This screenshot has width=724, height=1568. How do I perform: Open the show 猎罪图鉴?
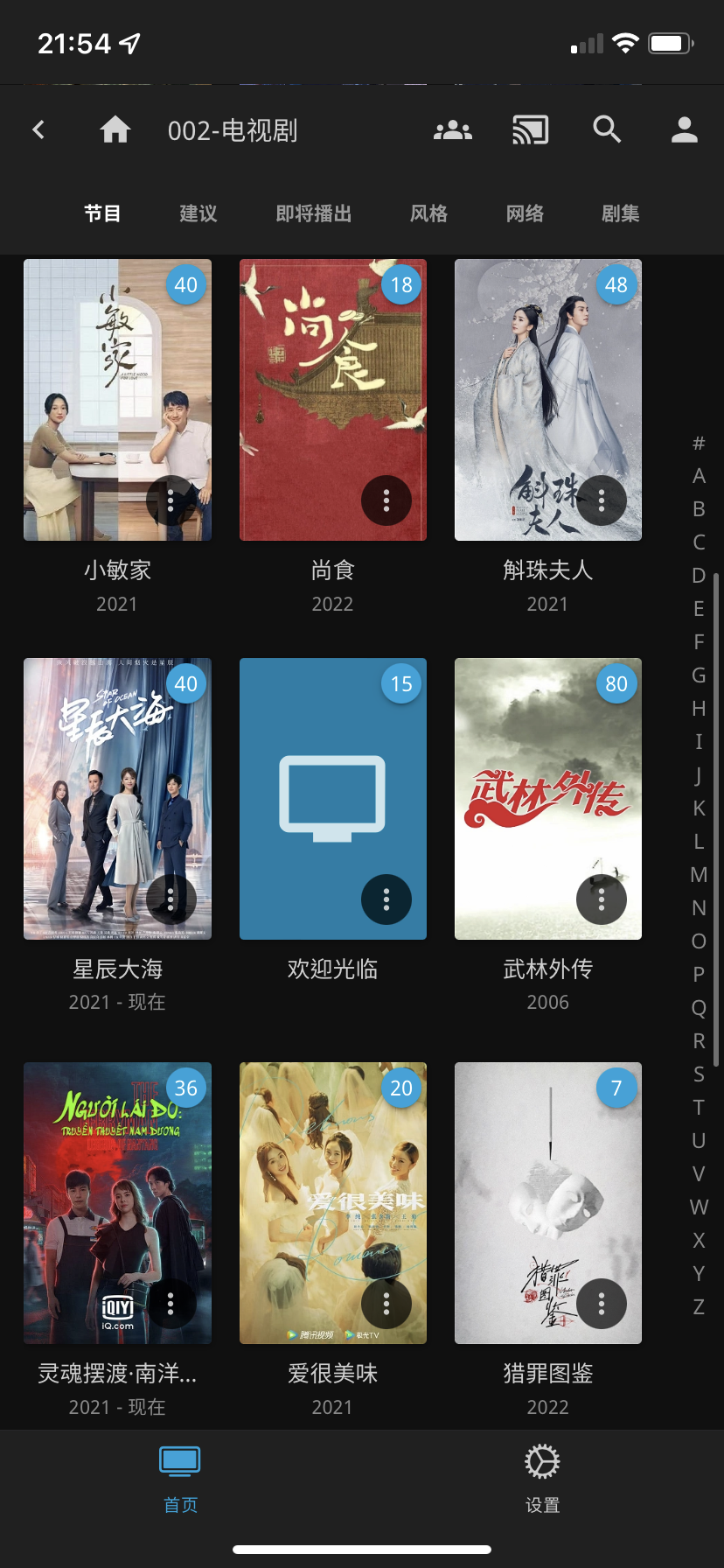tap(548, 1203)
